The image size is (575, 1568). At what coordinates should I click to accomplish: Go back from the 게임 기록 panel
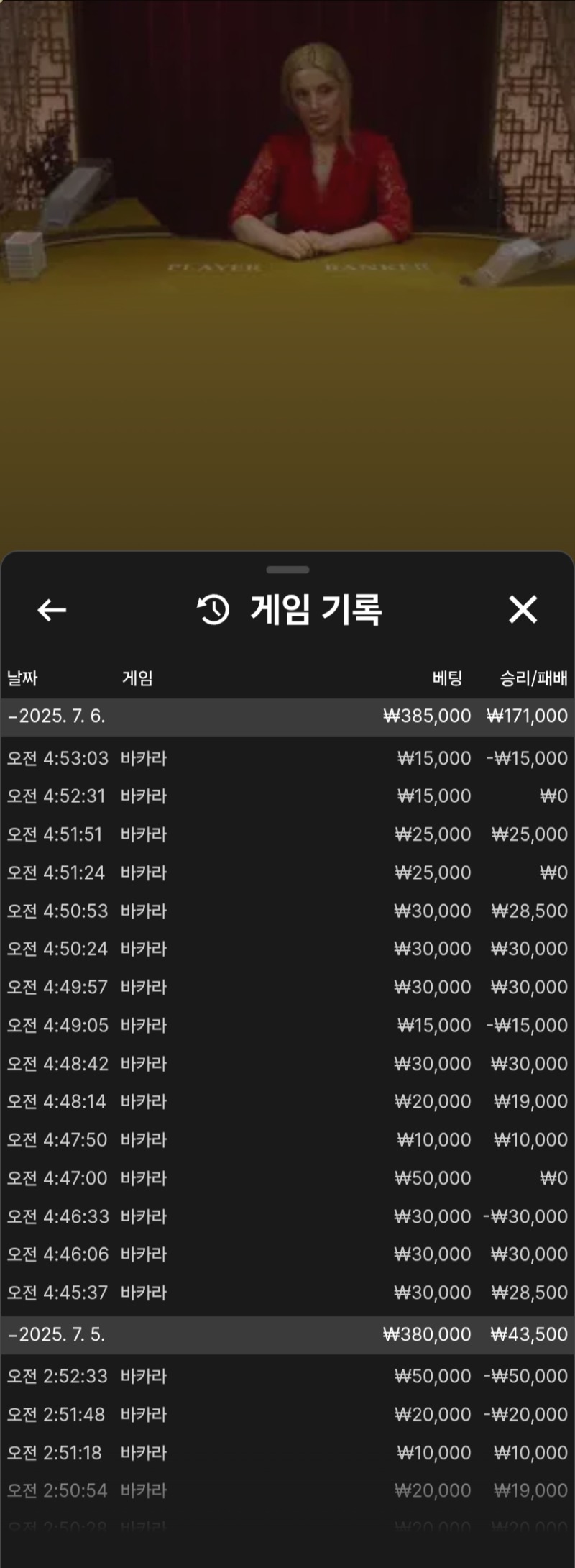(52, 610)
